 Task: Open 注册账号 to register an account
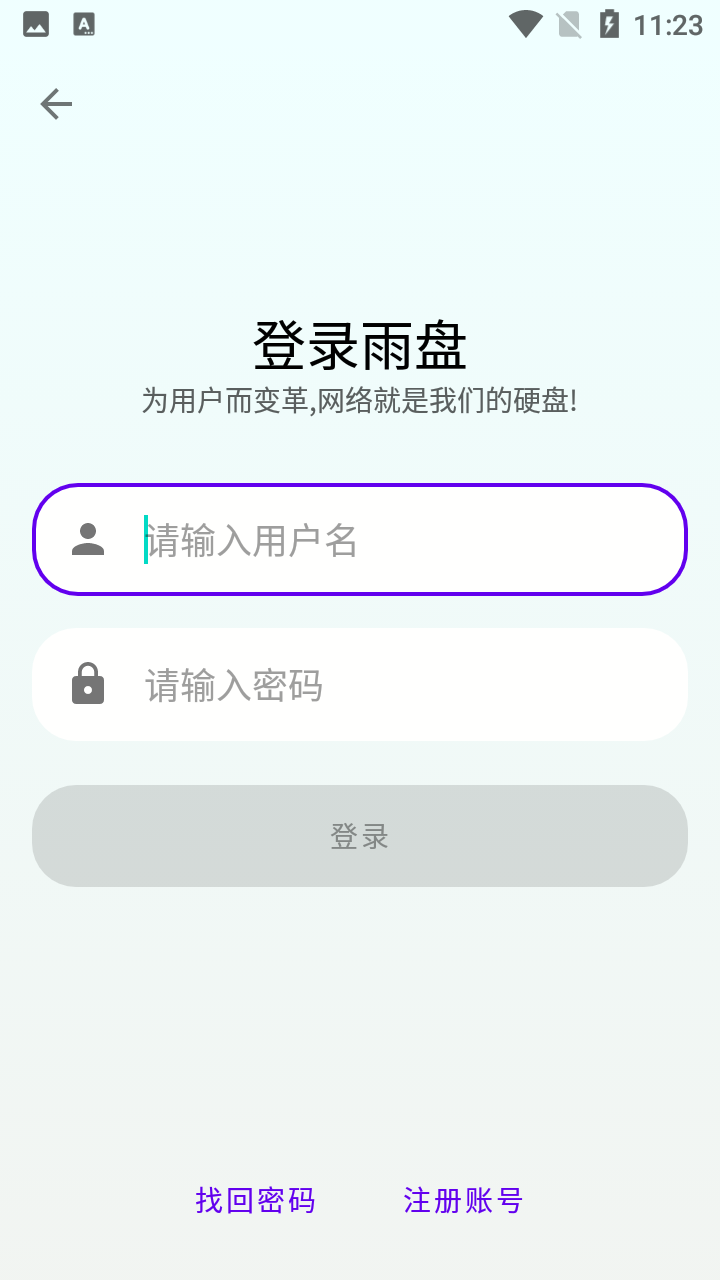pos(461,1199)
